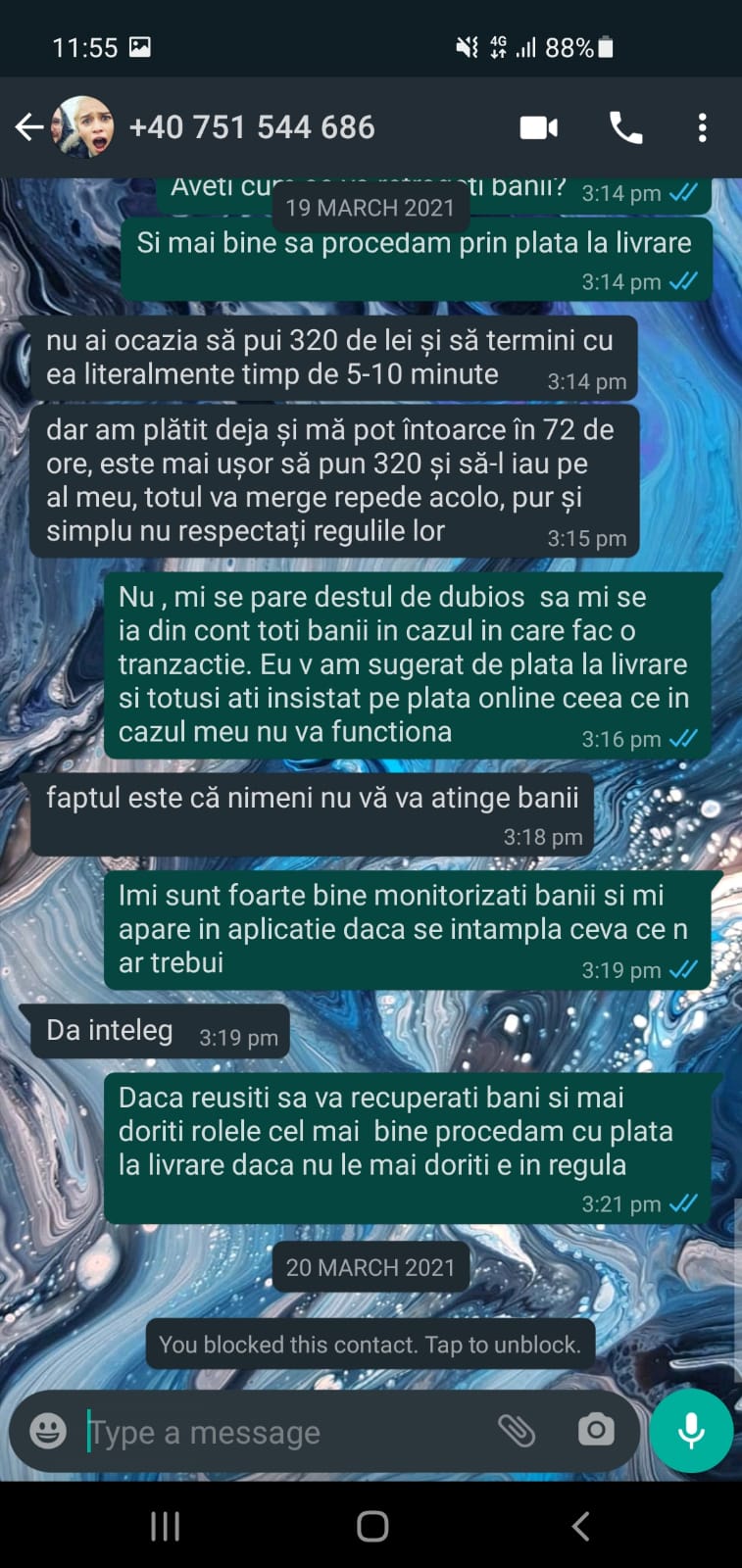Start a video call
The width and height of the screenshot is (742, 1568).
click(x=538, y=127)
